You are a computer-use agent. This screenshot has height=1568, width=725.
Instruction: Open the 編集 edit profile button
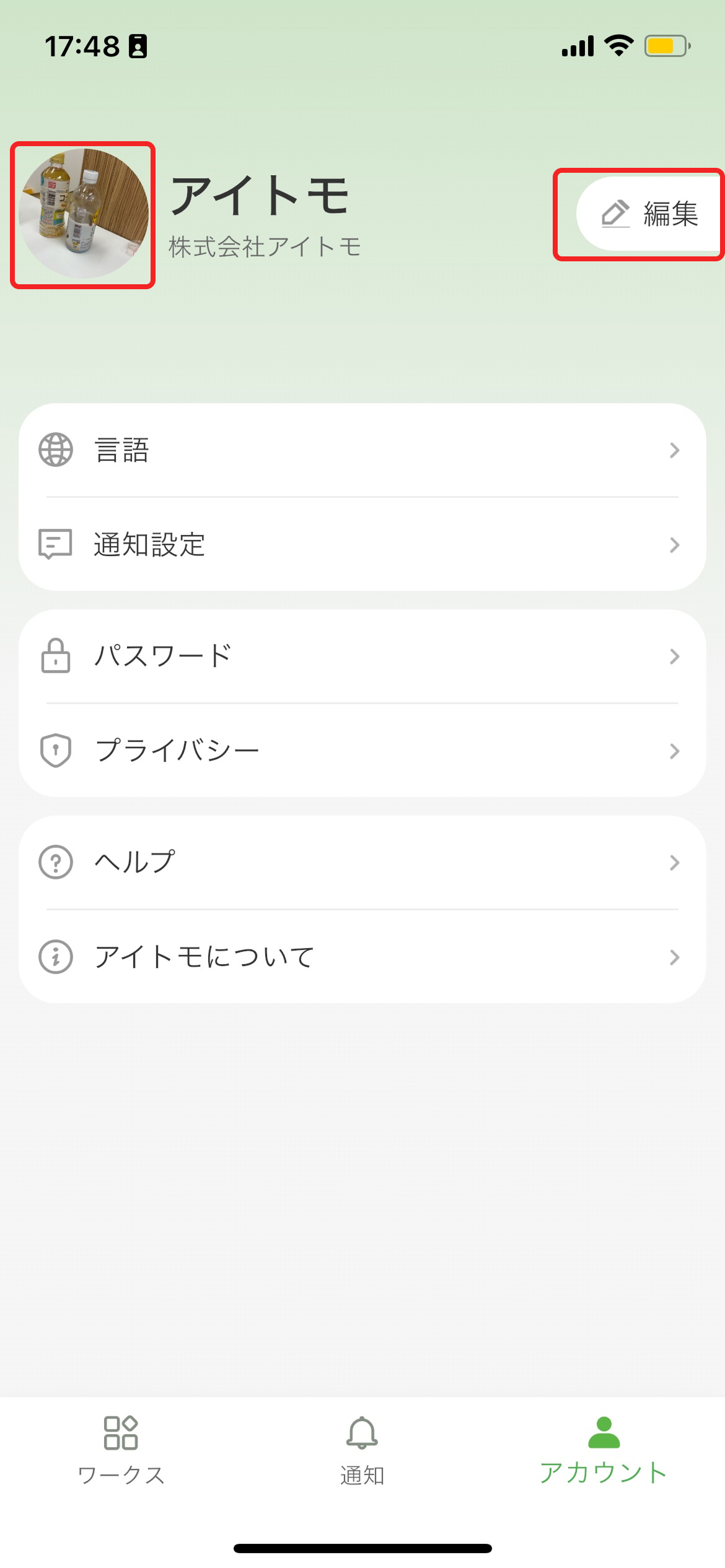tap(649, 214)
